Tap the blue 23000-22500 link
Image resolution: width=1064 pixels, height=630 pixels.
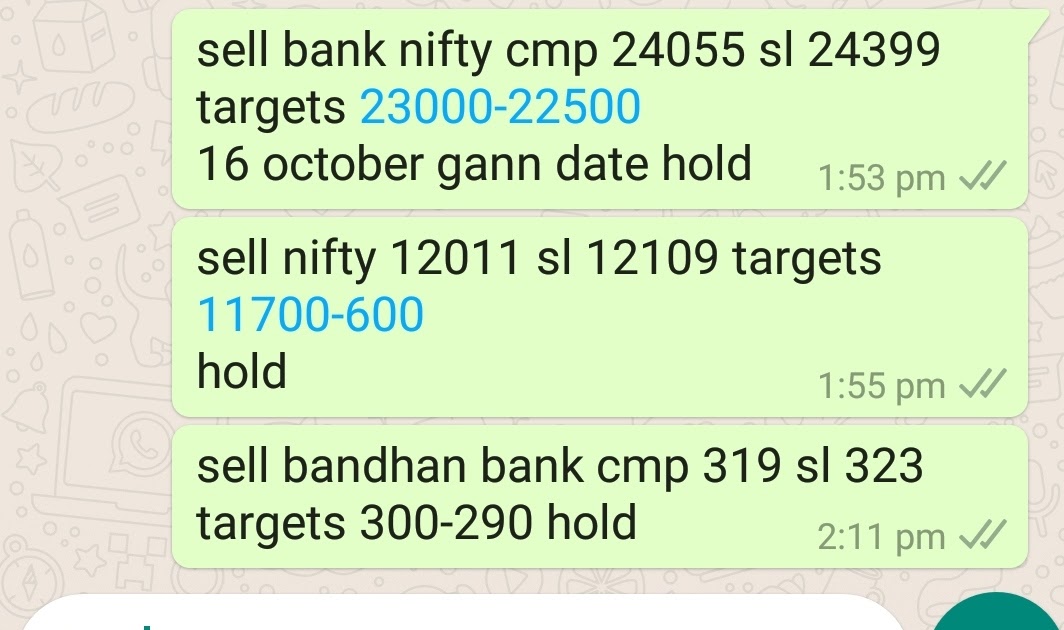(x=500, y=107)
